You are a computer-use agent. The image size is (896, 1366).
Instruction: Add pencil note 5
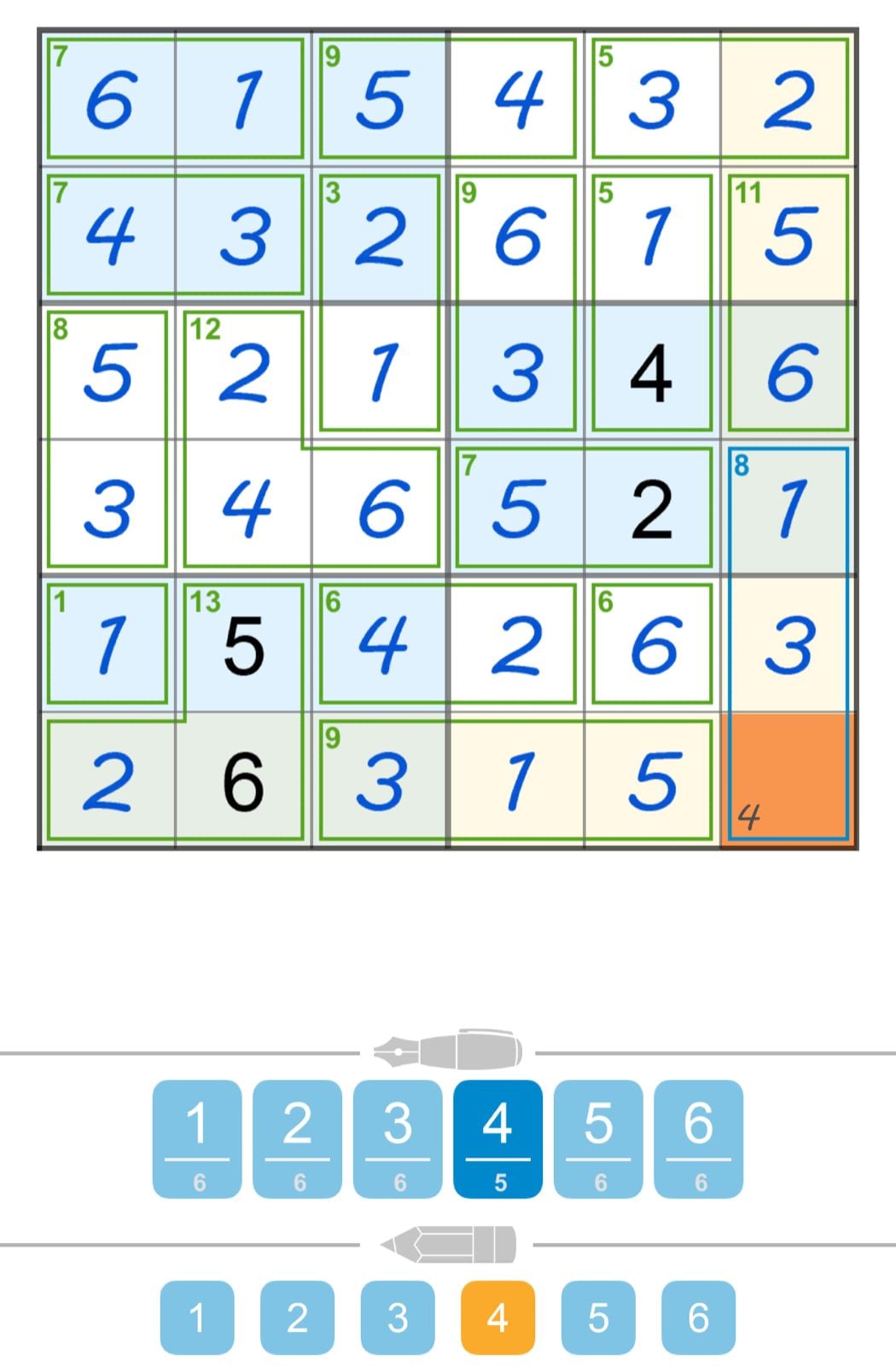pyautogui.click(x=598, y=1317)
